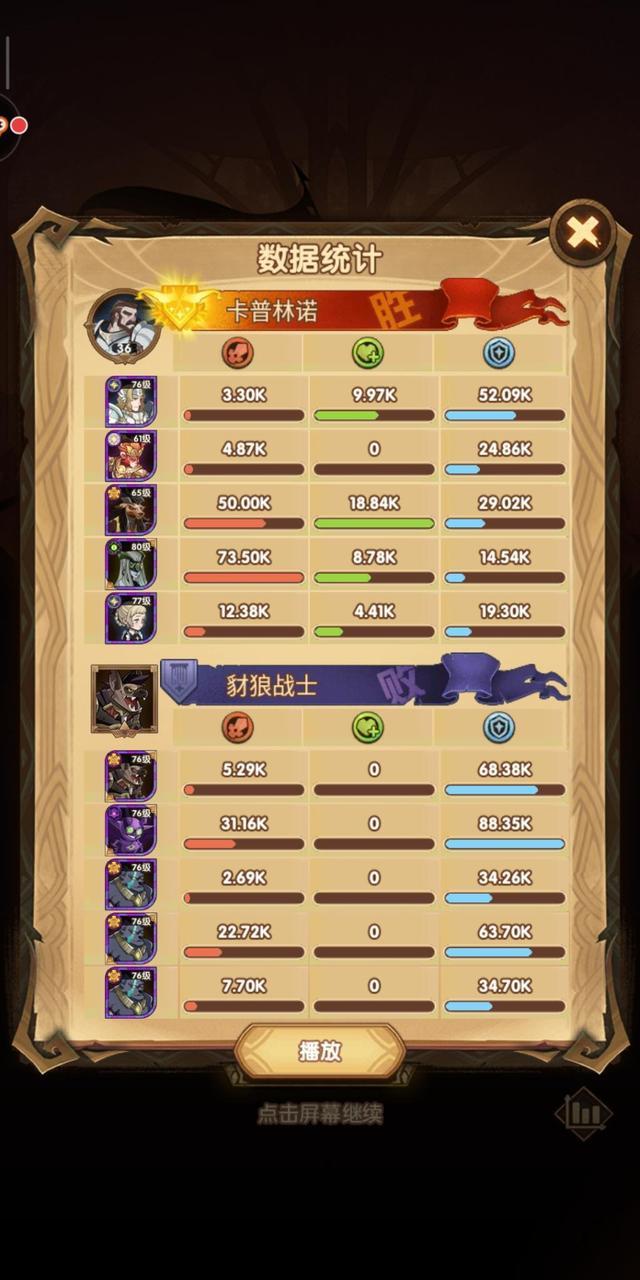Open the level 61 hero portrait
Viewport: 640px width, 1280px height.
(x=131, y=455)
